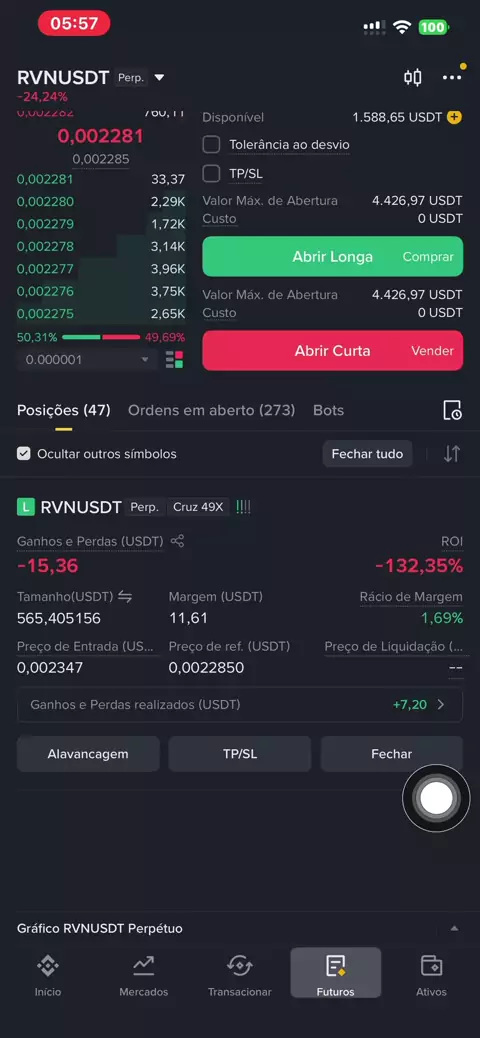Change the order book layout view

[x=175, y=359]
